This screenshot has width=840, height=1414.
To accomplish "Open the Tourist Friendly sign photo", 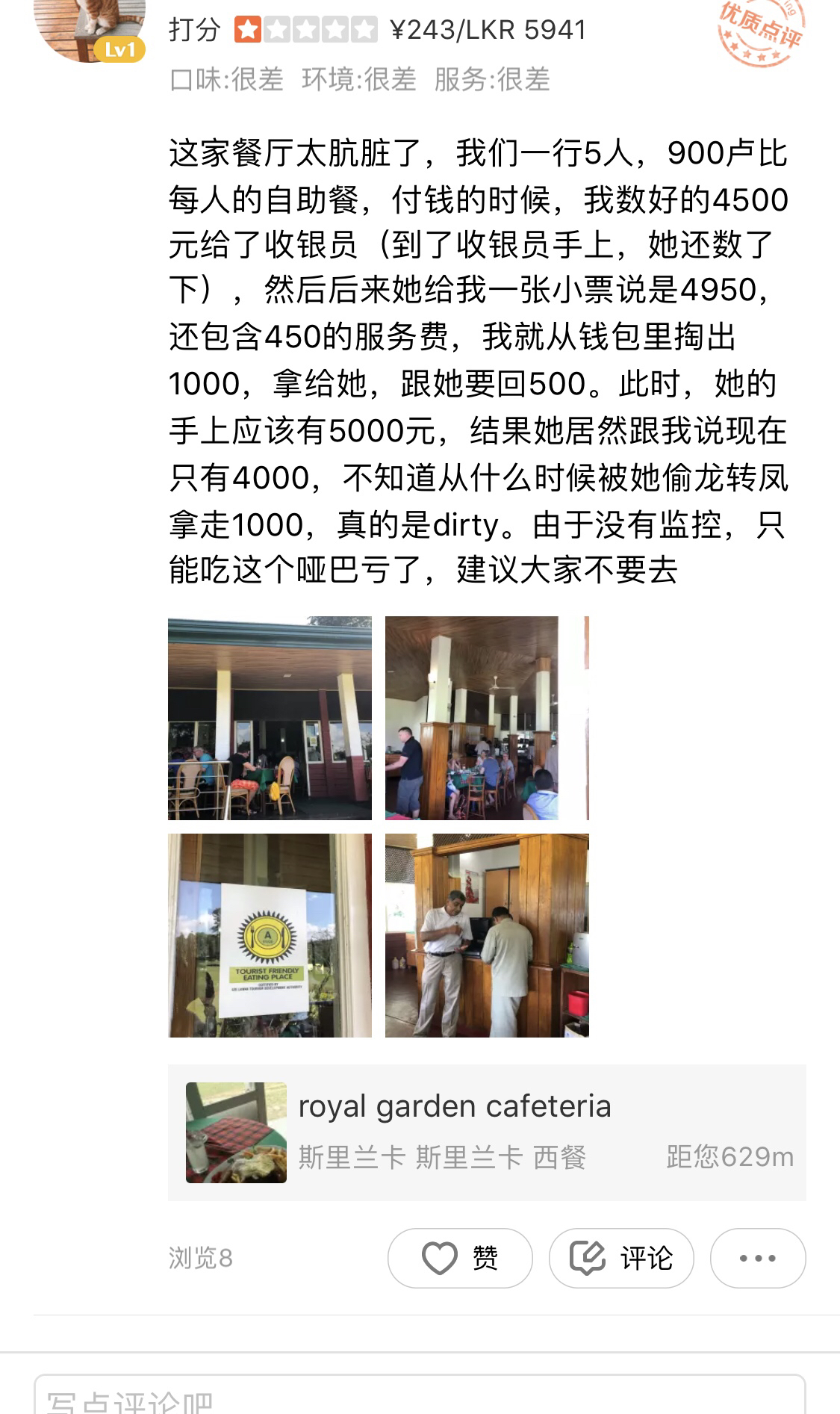I will point(270,935).
